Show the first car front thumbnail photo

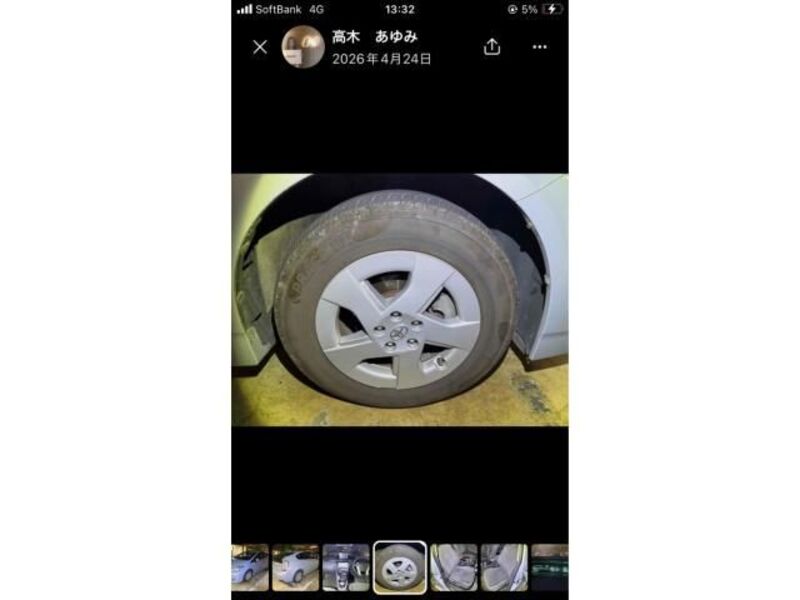point(250,567)
